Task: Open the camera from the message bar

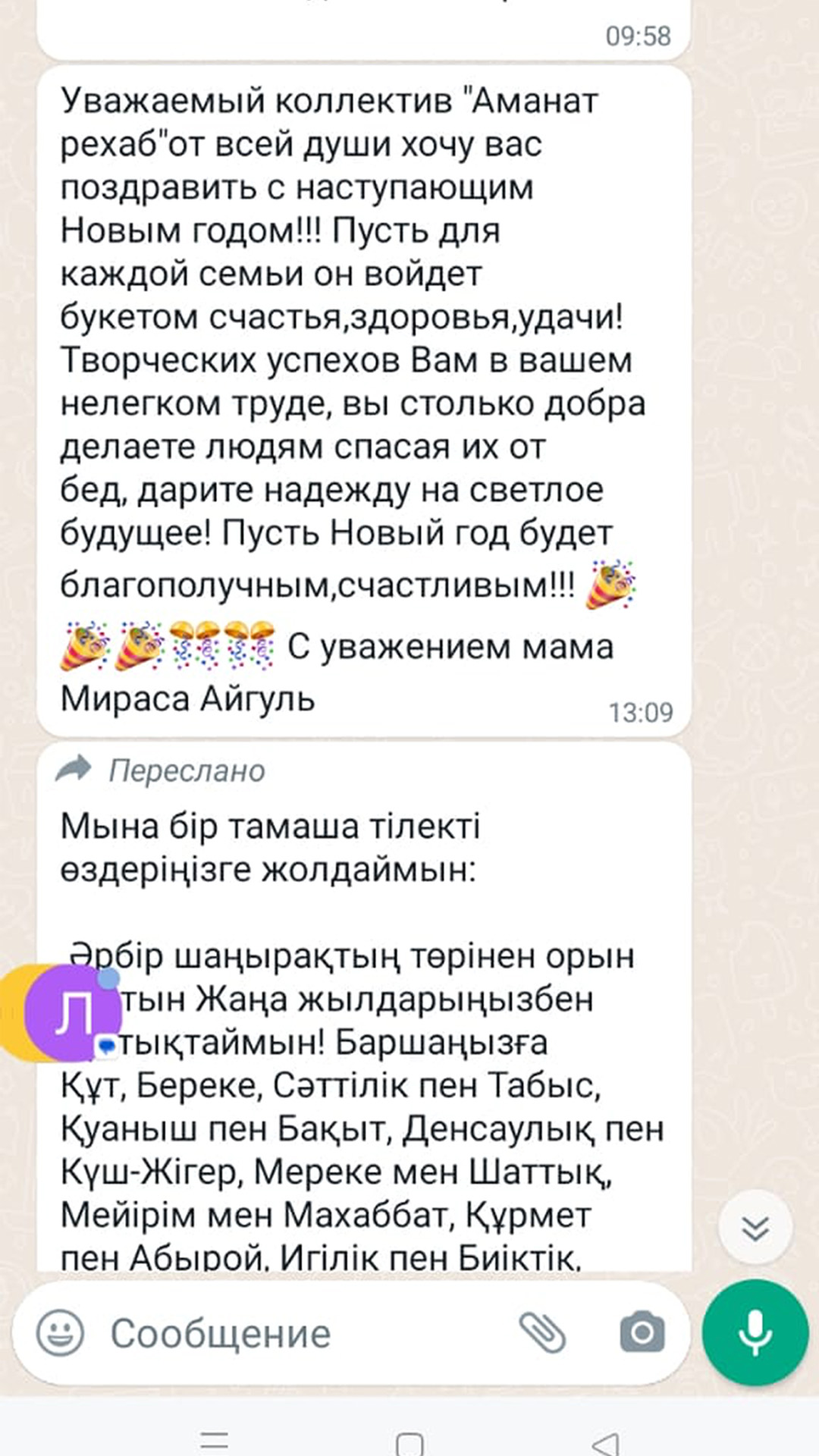Action: pos(642,1332)
